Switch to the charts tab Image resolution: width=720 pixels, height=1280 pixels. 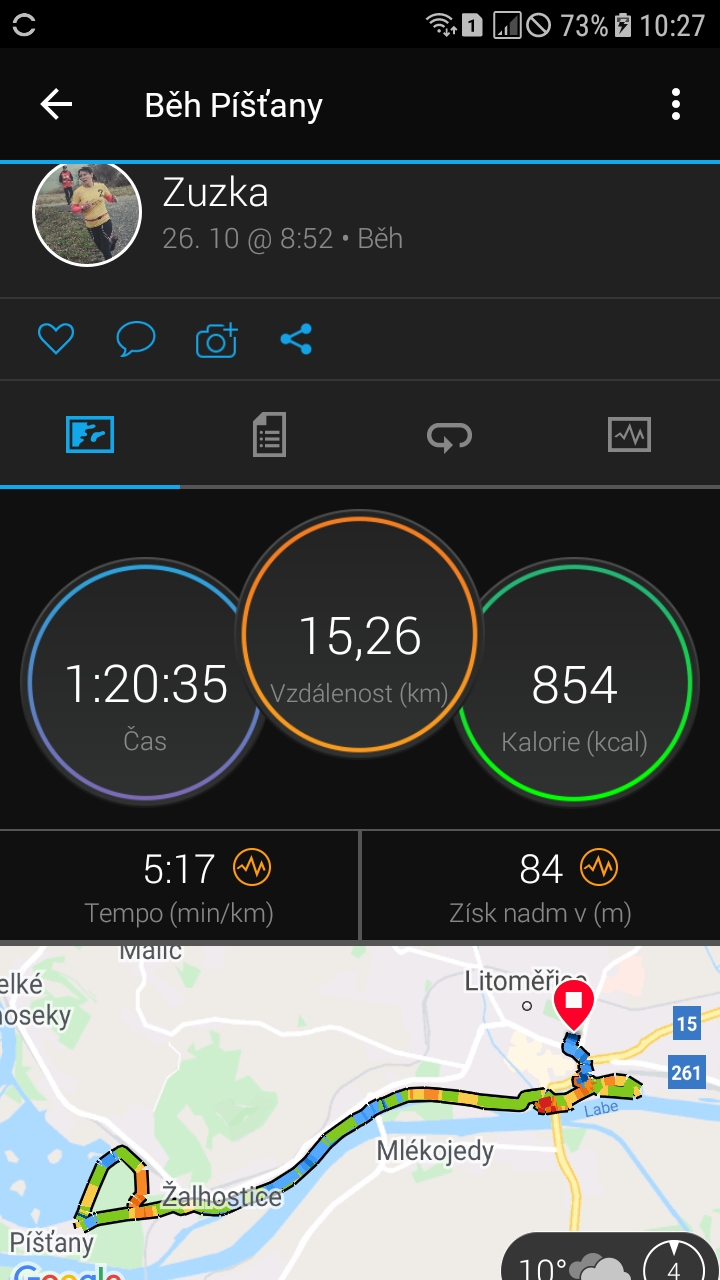coord(629,436)
